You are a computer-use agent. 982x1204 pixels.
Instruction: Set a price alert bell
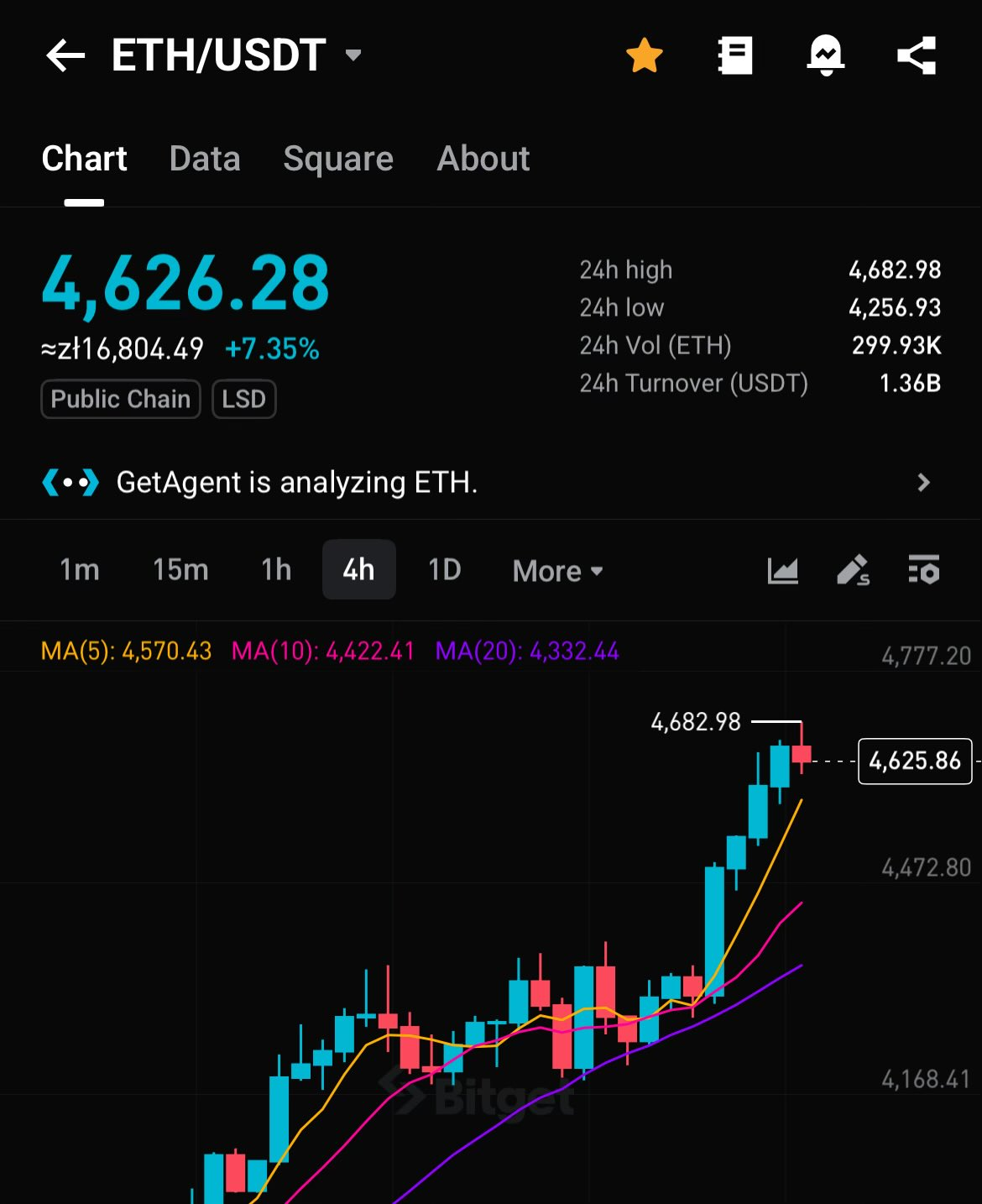point(826,56)
